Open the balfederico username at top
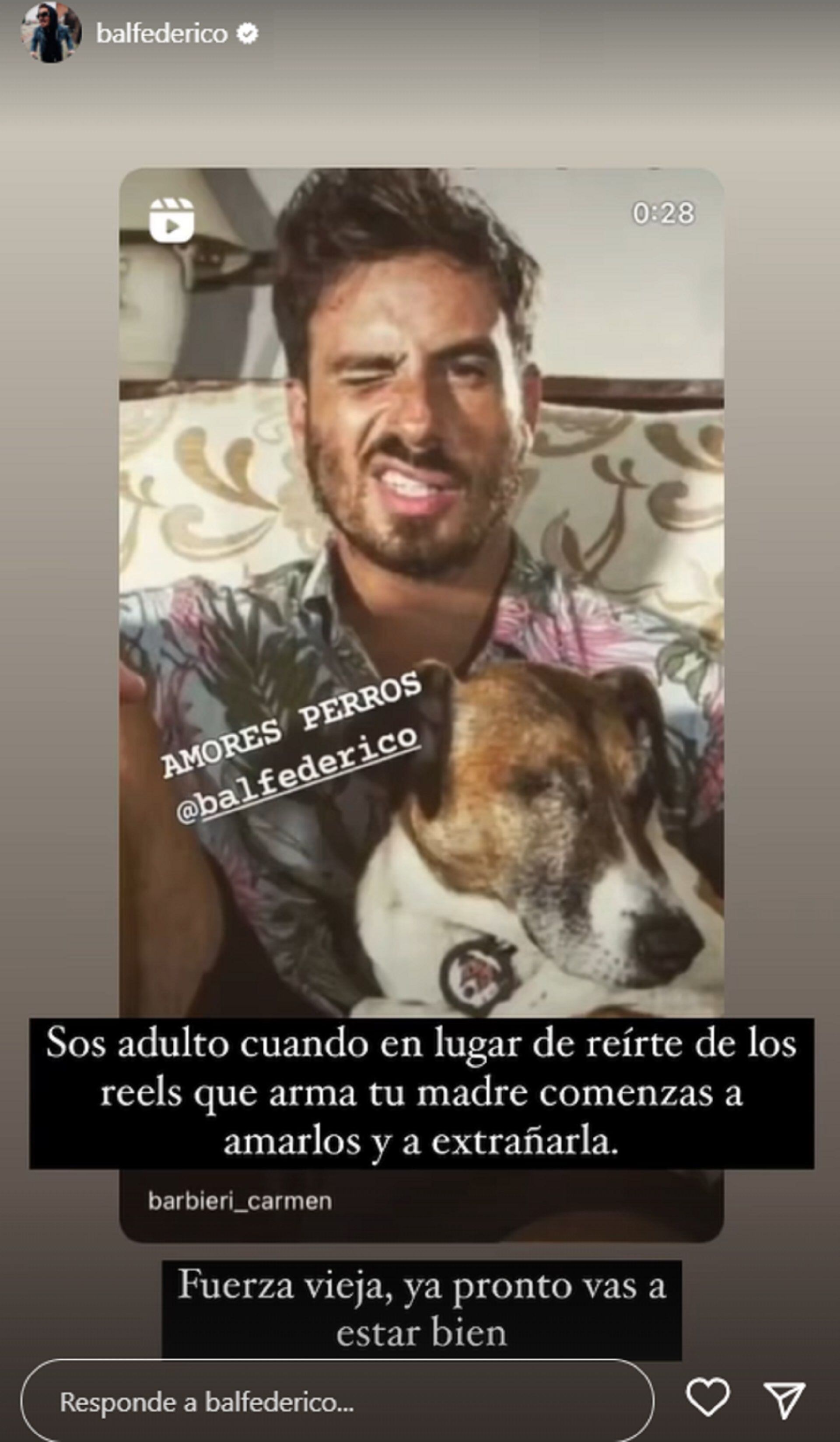Viewport: 840px width, 1442px height. 162,34
